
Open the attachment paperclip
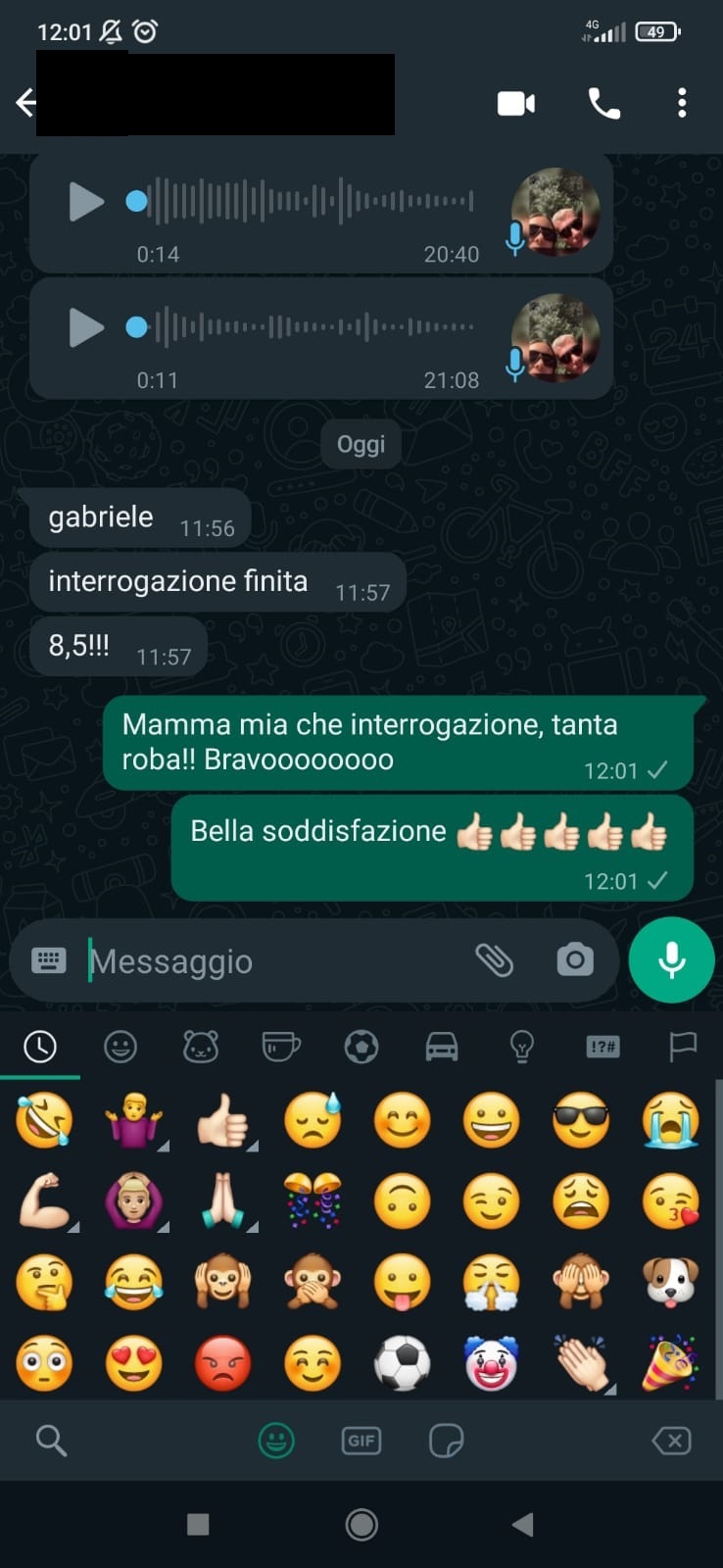click(494, 960)
